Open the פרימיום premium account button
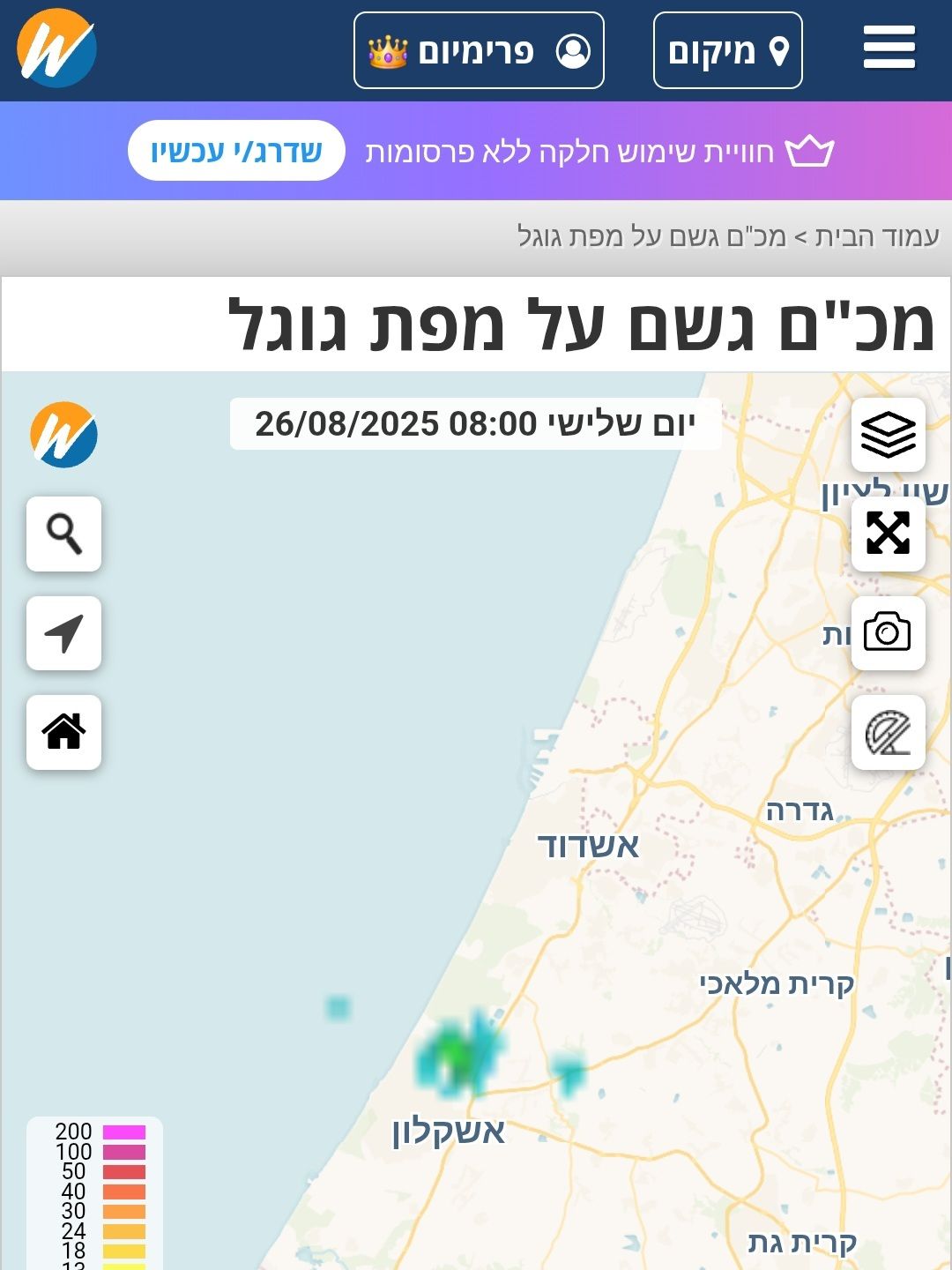The width and height of the screenshot is (952, 1270). coord(479,51)
